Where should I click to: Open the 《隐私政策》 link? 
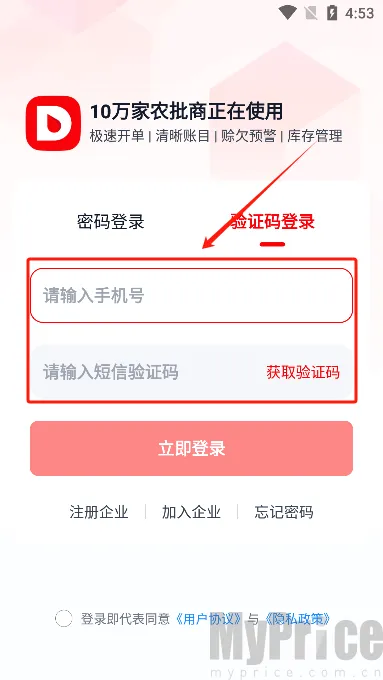click(x=297, y=618)
